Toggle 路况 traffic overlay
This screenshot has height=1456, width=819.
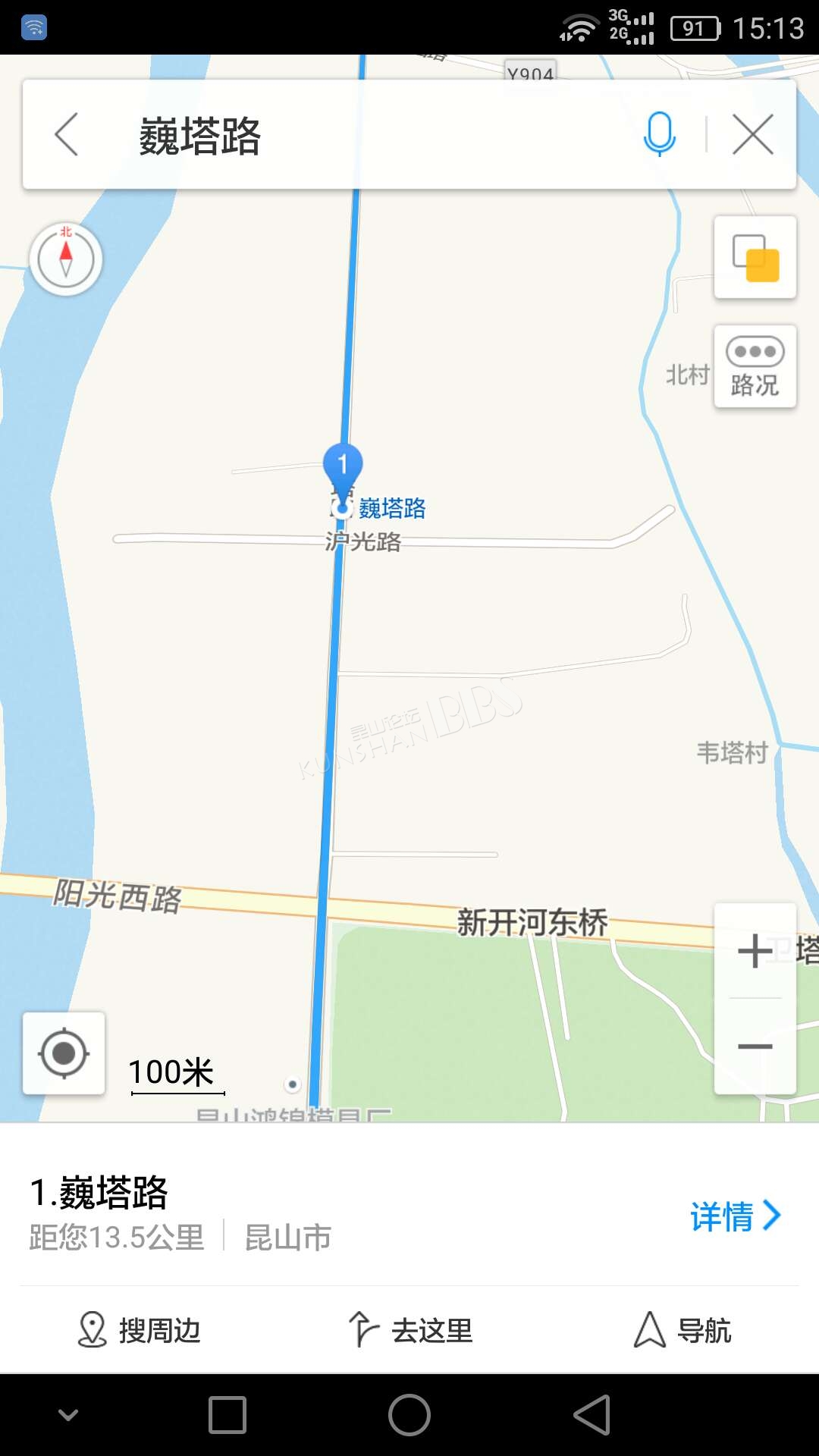[755, 366]
